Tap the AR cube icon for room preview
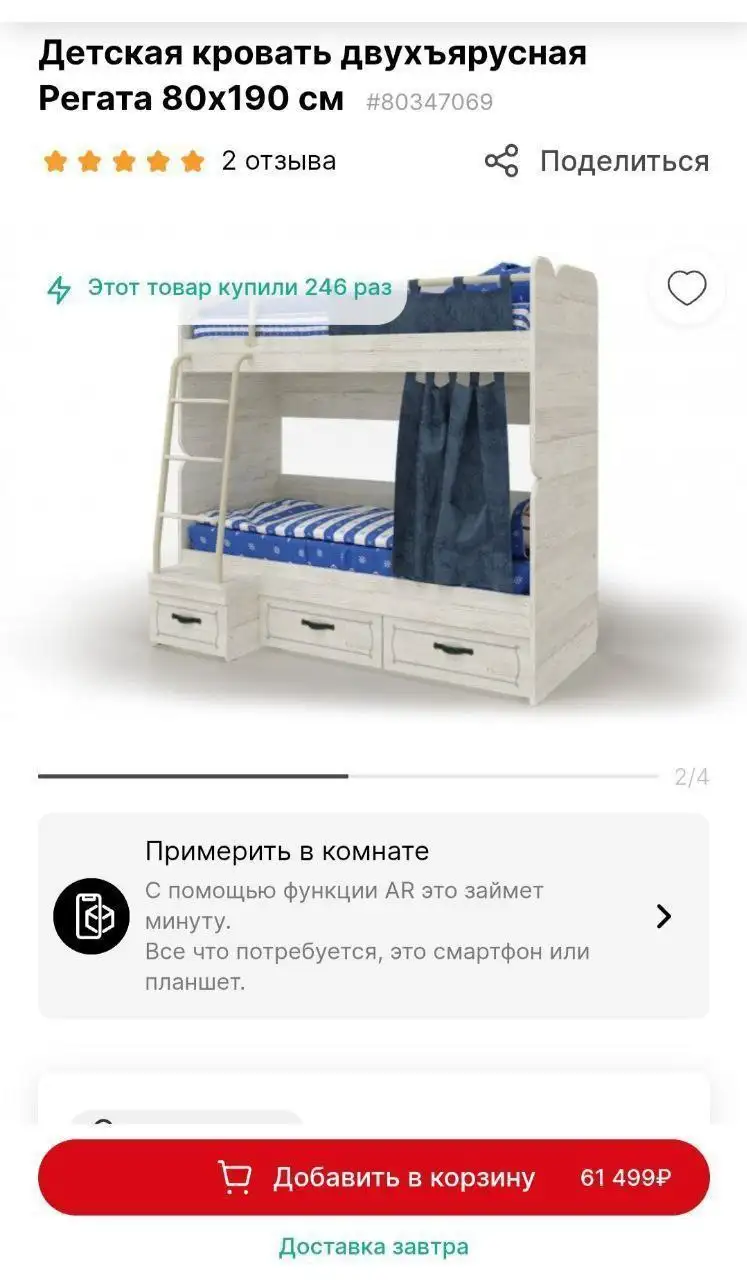The width and height of the screenshot is (747, 1280). (91, 915)
